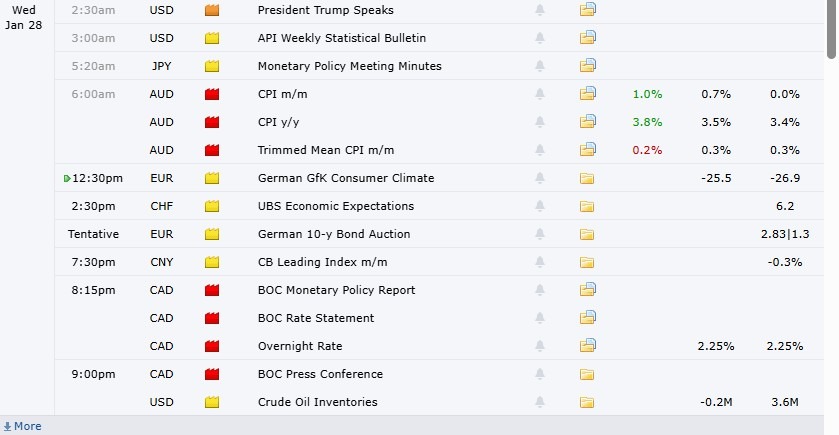Open detail folder for CB Leading Index m/m
The image size is (839, 435).
pos(587,262)
